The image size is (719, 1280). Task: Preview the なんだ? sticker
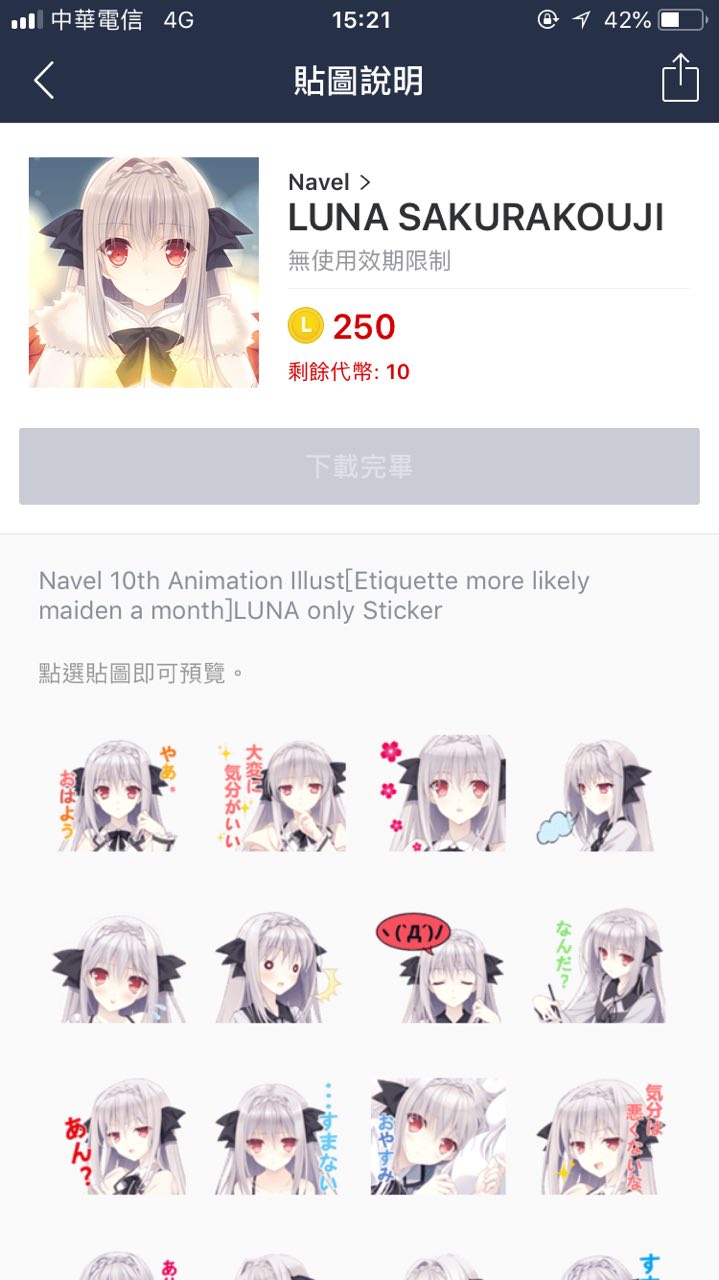[598, 967]
